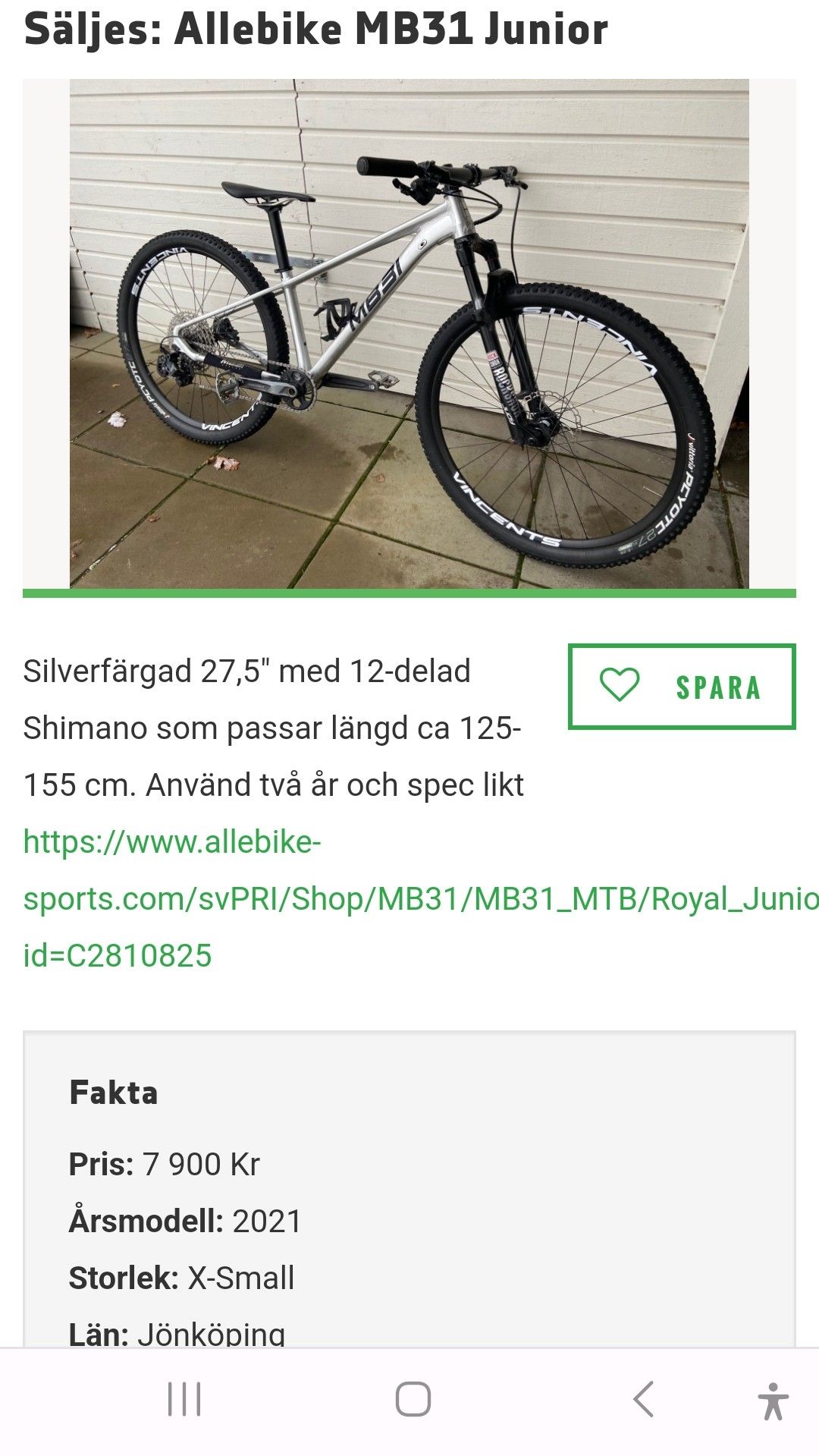Open the bike photo in full view
The width and height of the screenshot is (819, 1456).
(x=409, y=334)
